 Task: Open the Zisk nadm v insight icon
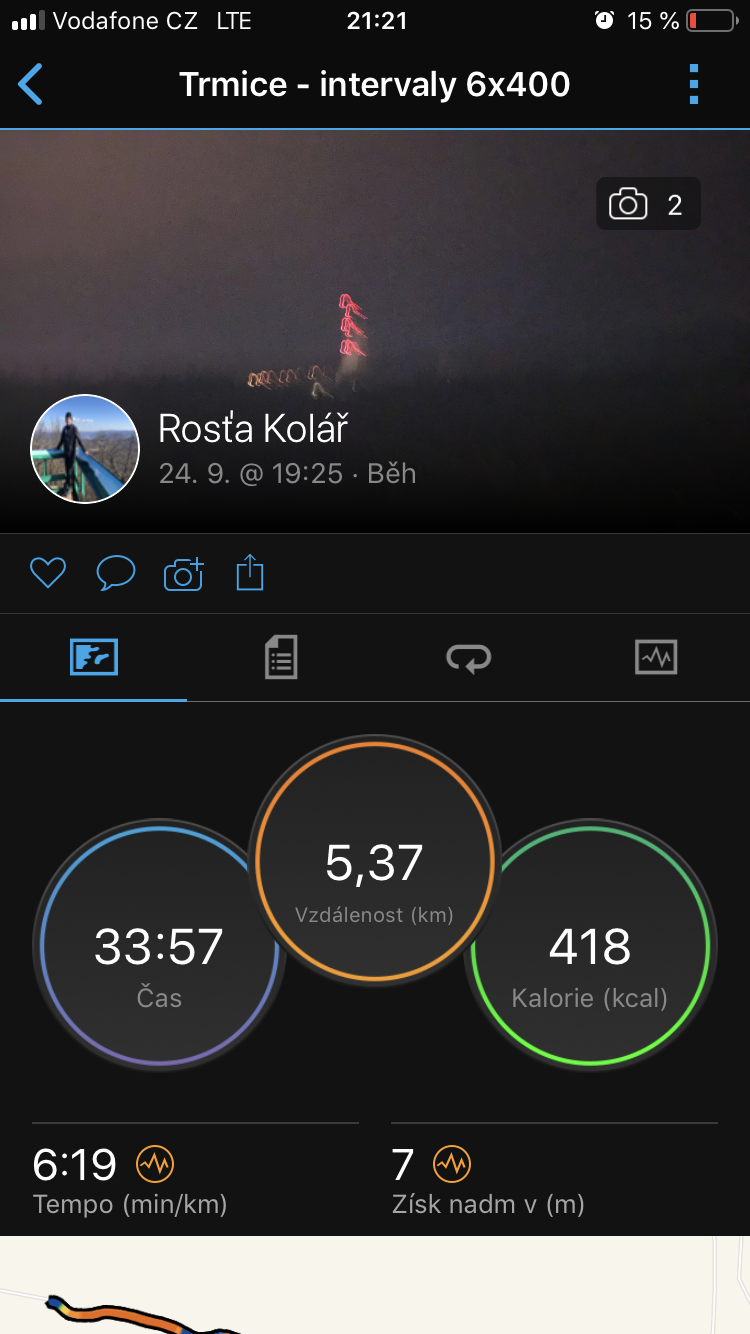coord(452,1164)
